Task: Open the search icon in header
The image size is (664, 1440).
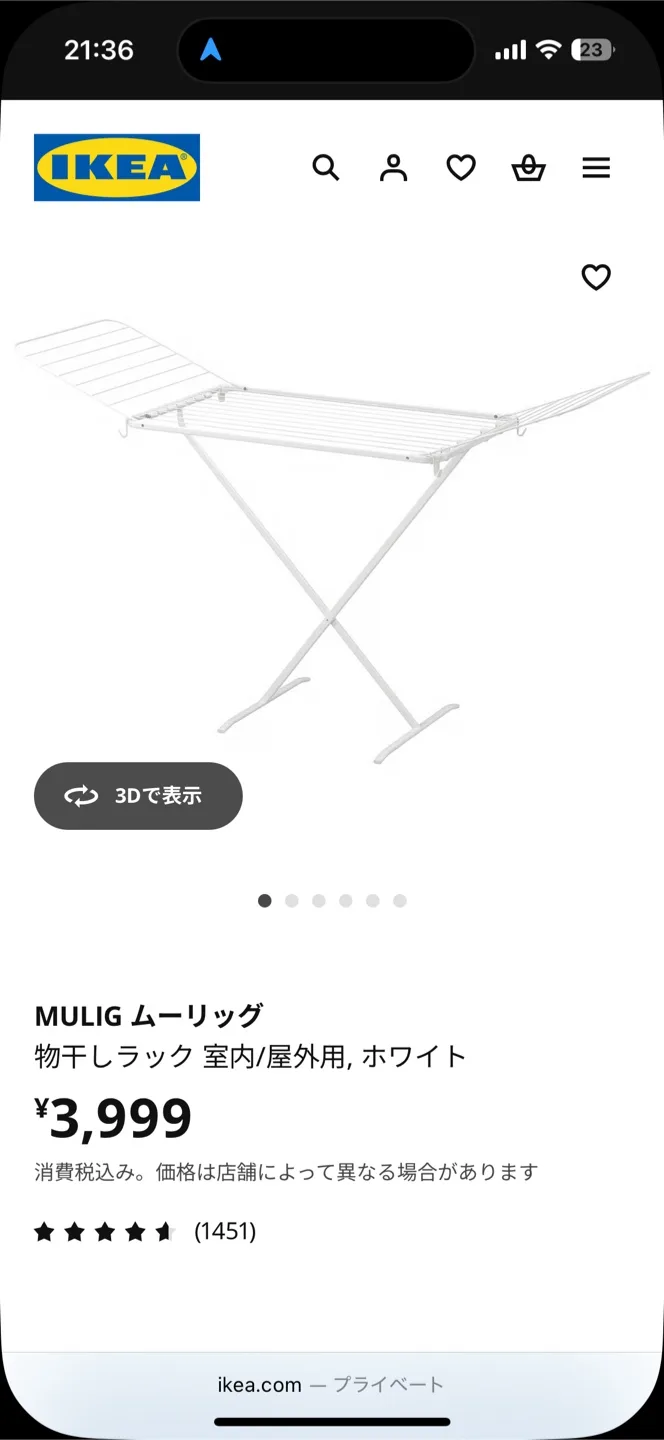Action: tap(326, 167)
